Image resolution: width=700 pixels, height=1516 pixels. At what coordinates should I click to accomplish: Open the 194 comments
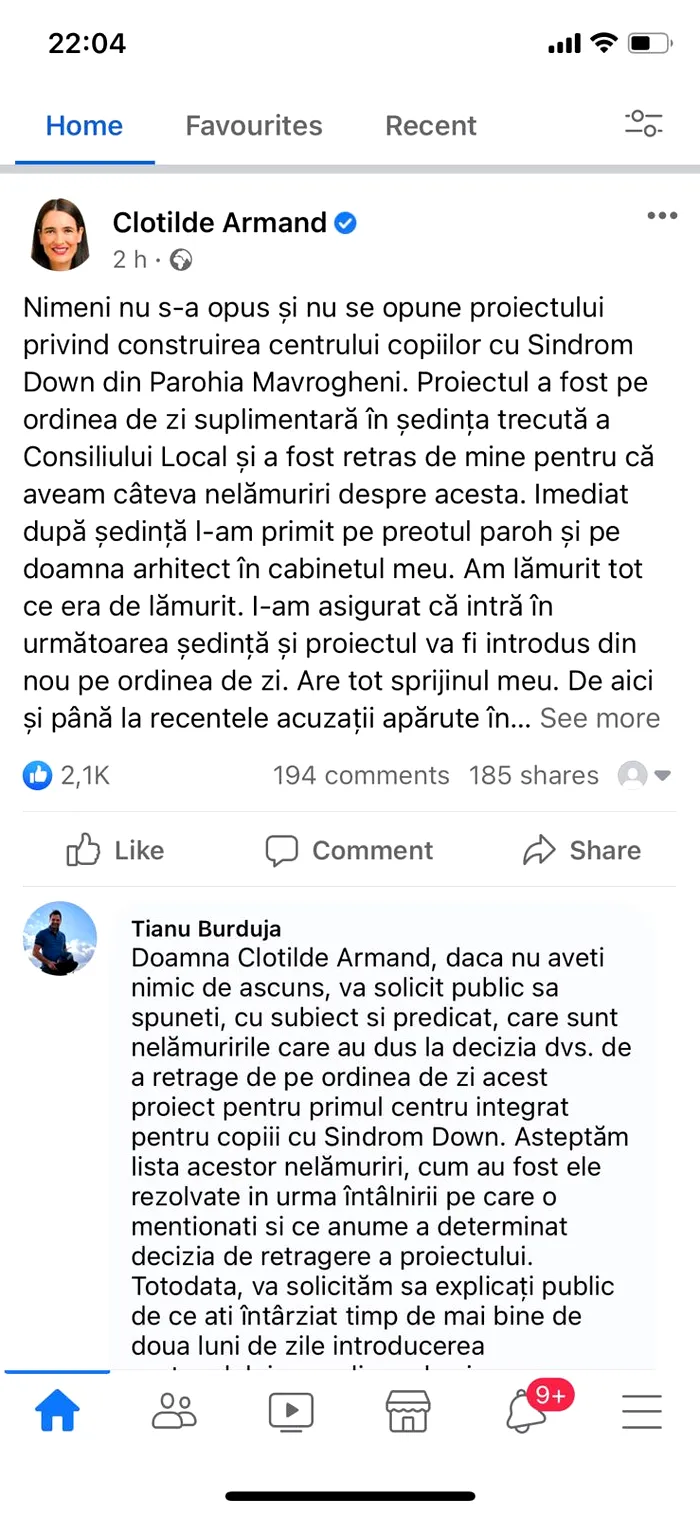coord(361,775)
